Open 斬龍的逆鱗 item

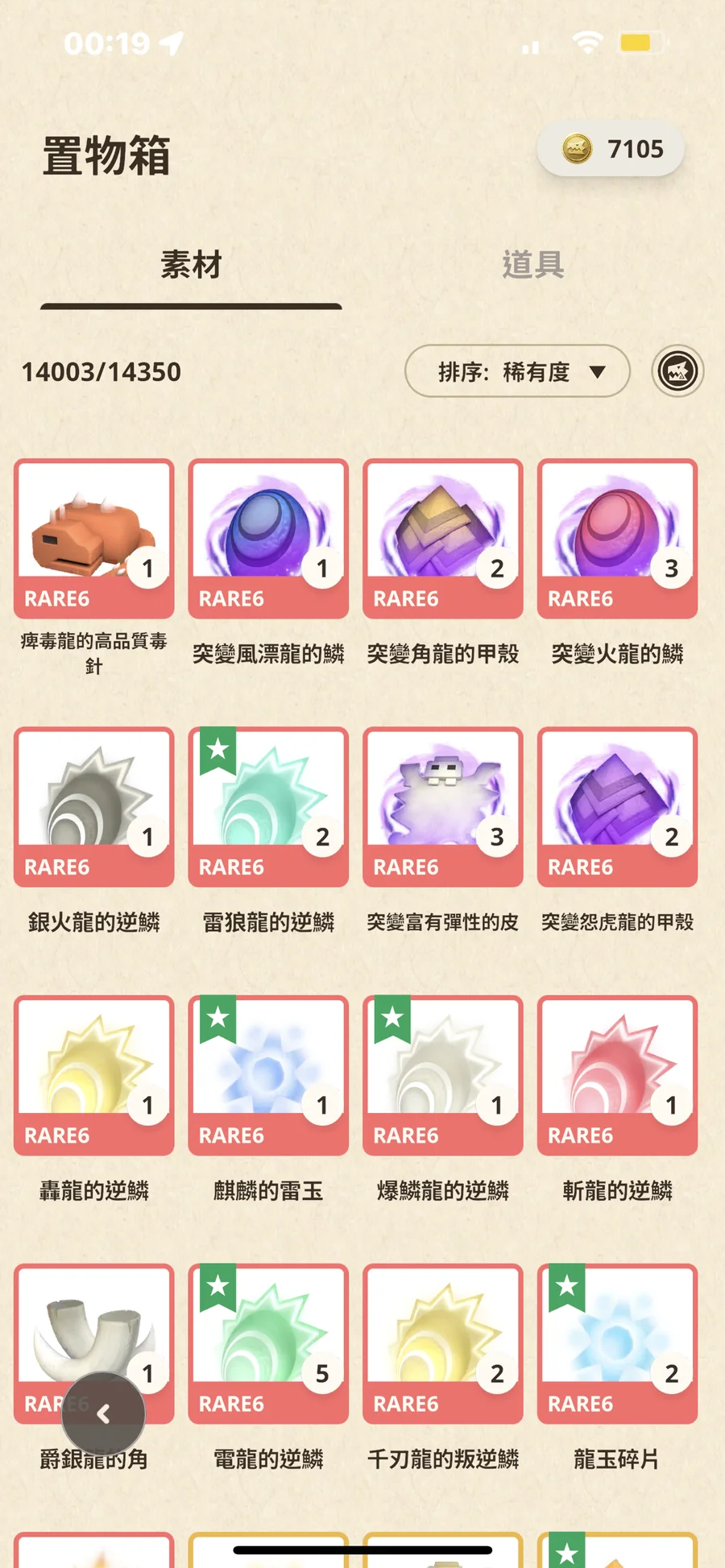click(617, 1074)
